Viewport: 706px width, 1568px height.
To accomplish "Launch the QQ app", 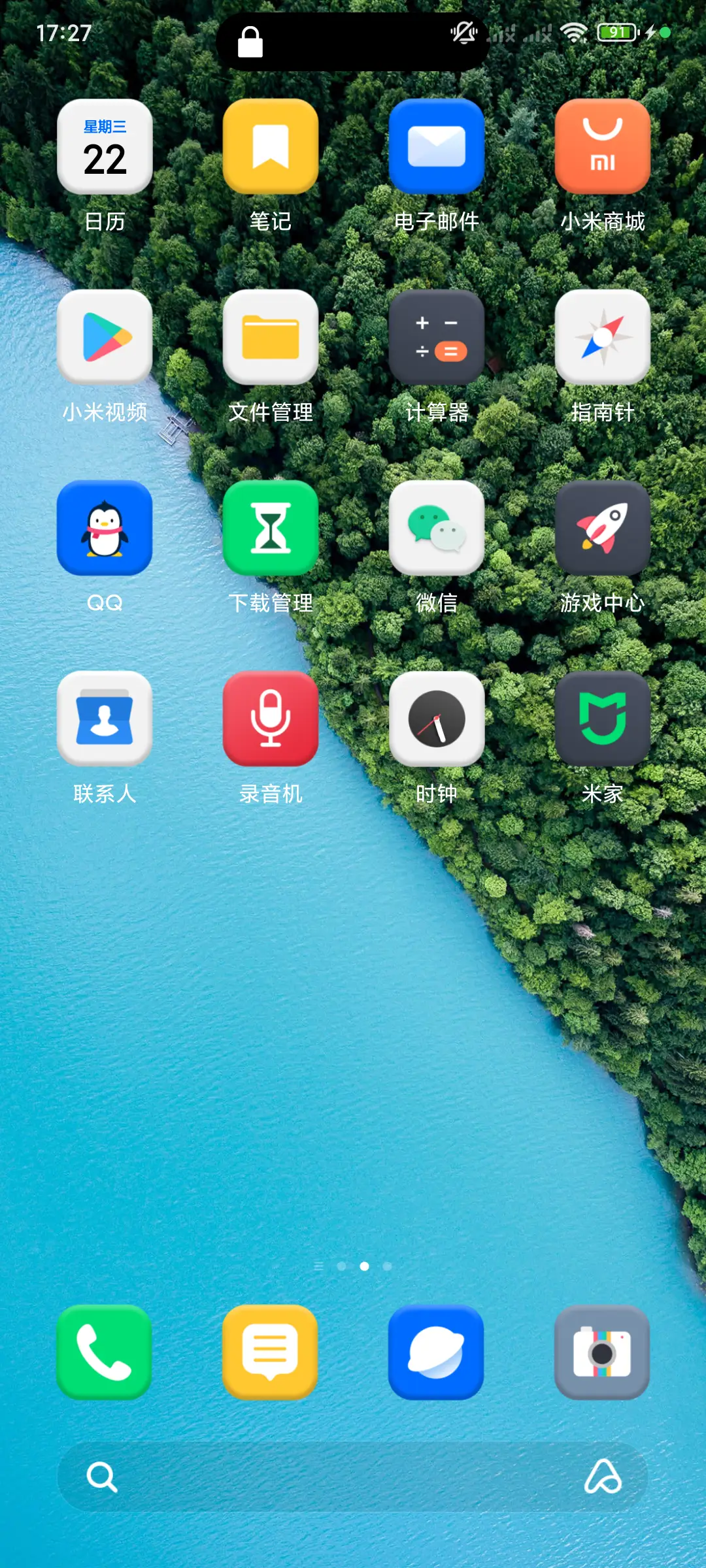I will click(x=105, y=529).
